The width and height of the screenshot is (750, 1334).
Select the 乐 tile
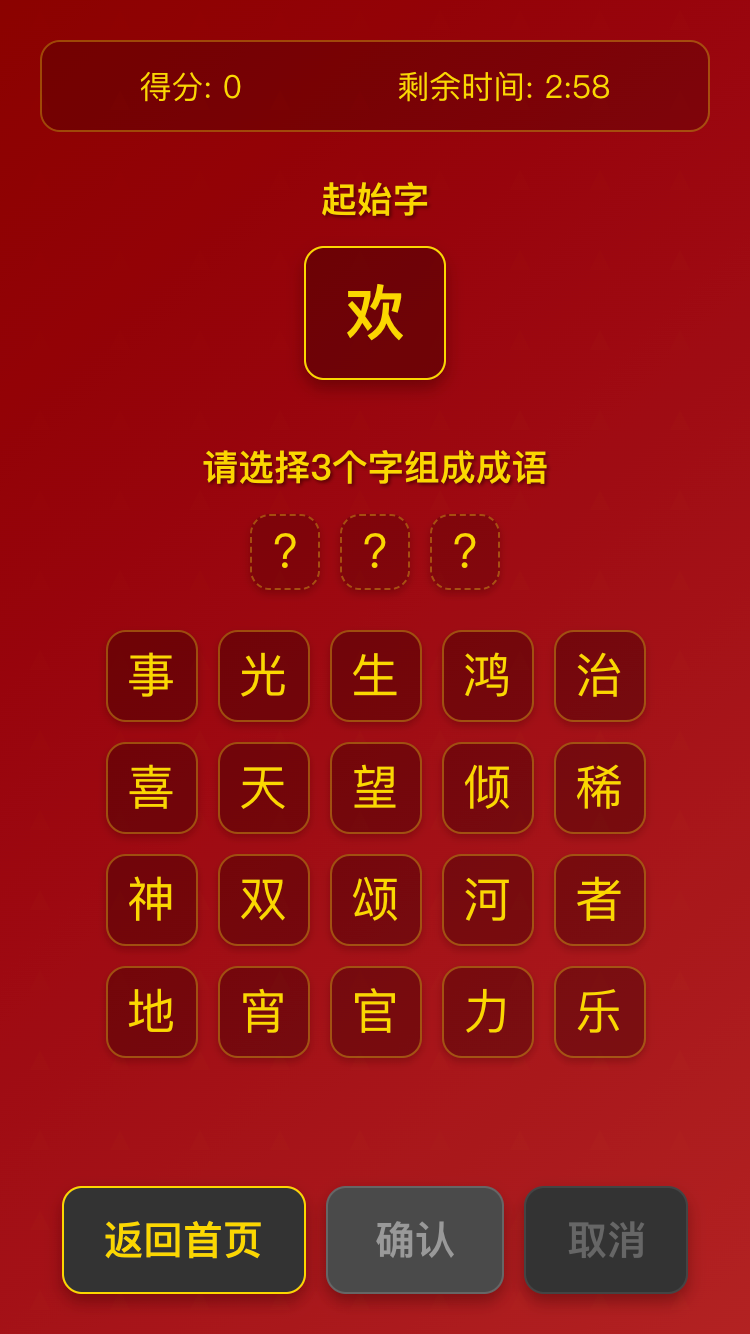click(x=600, y=1012)
